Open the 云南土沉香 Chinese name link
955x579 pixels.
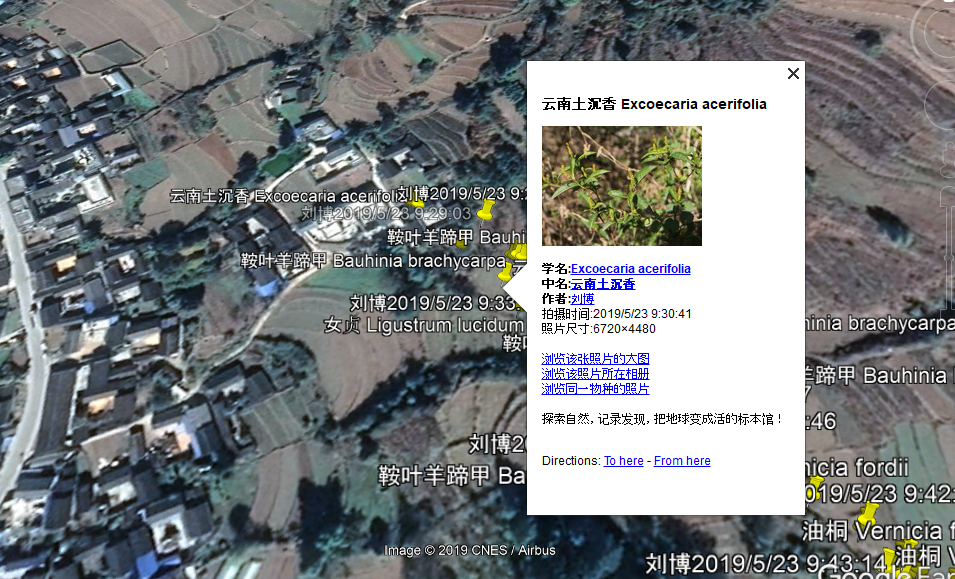pyautogui.click(x=602, y=284)
